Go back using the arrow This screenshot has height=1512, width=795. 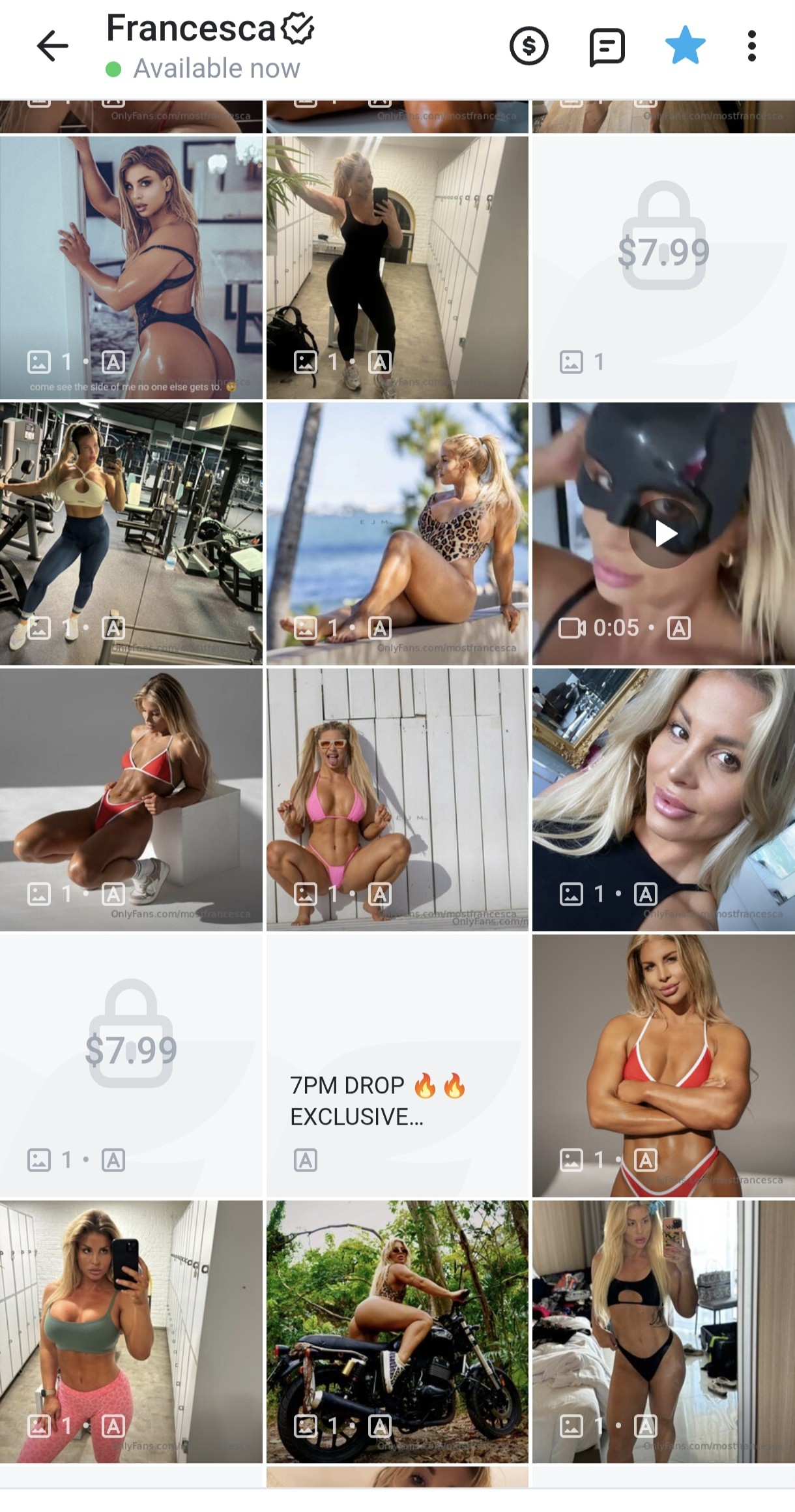(x=52, y=46)
